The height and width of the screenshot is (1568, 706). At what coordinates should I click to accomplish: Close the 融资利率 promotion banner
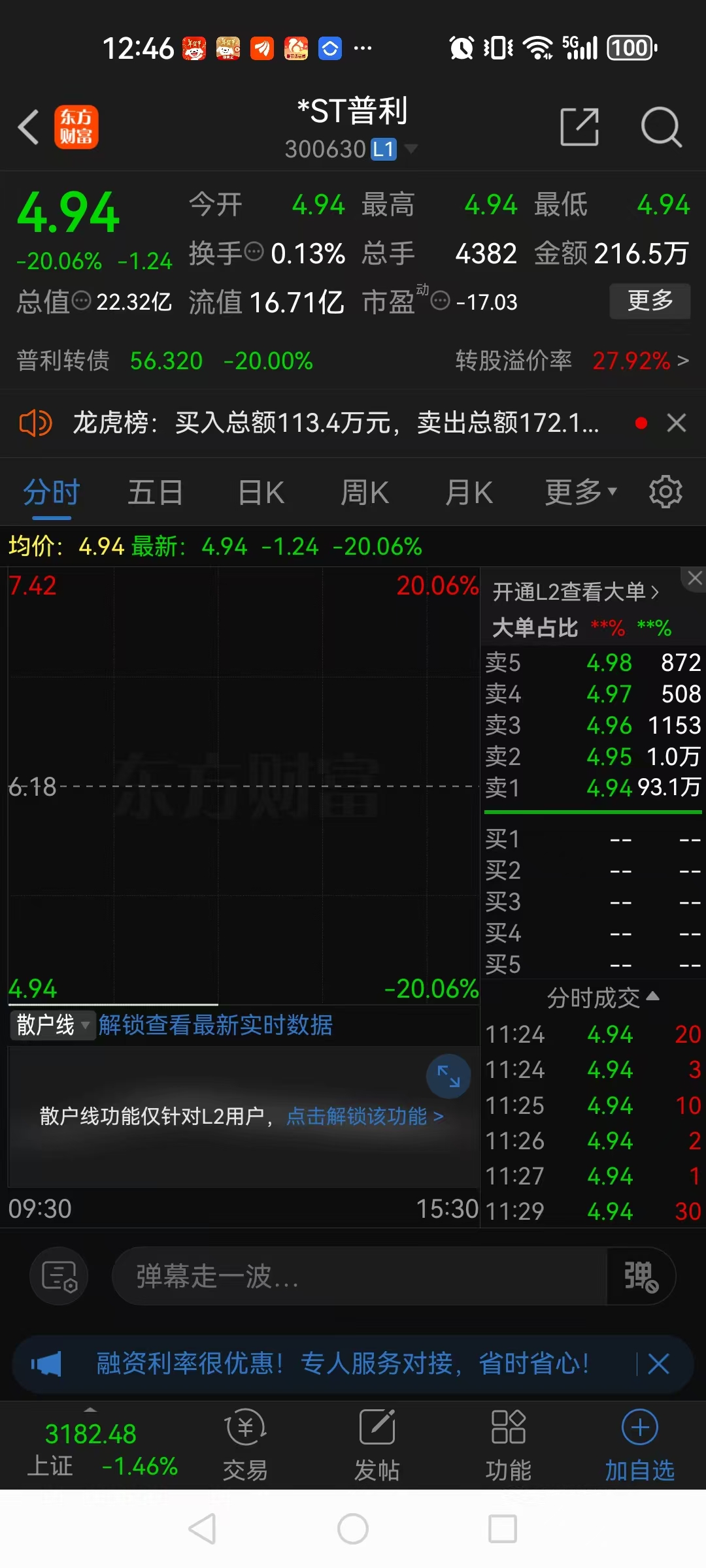(658, 1364)
